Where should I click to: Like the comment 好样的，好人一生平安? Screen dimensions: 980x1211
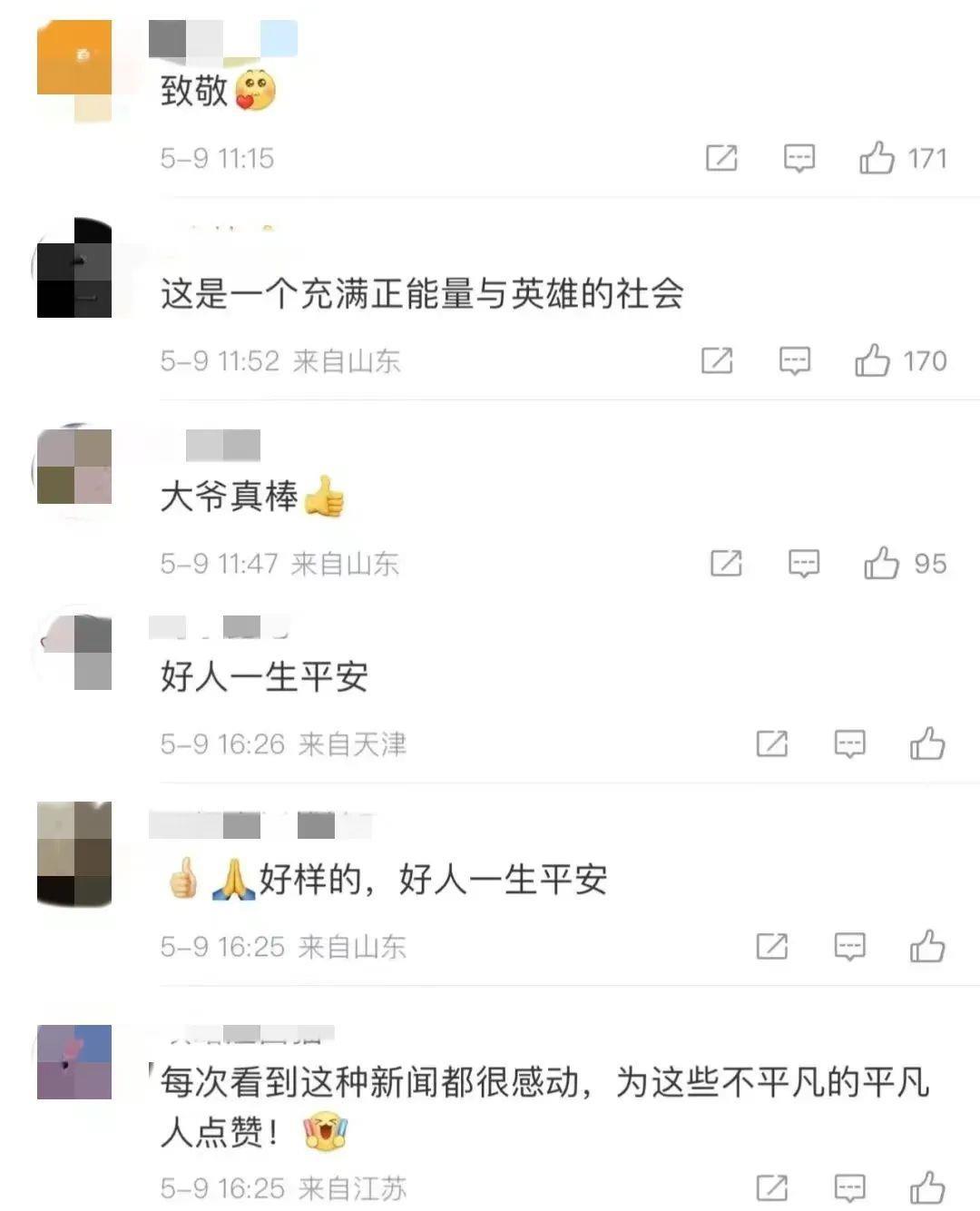click(x=927, y=947)
